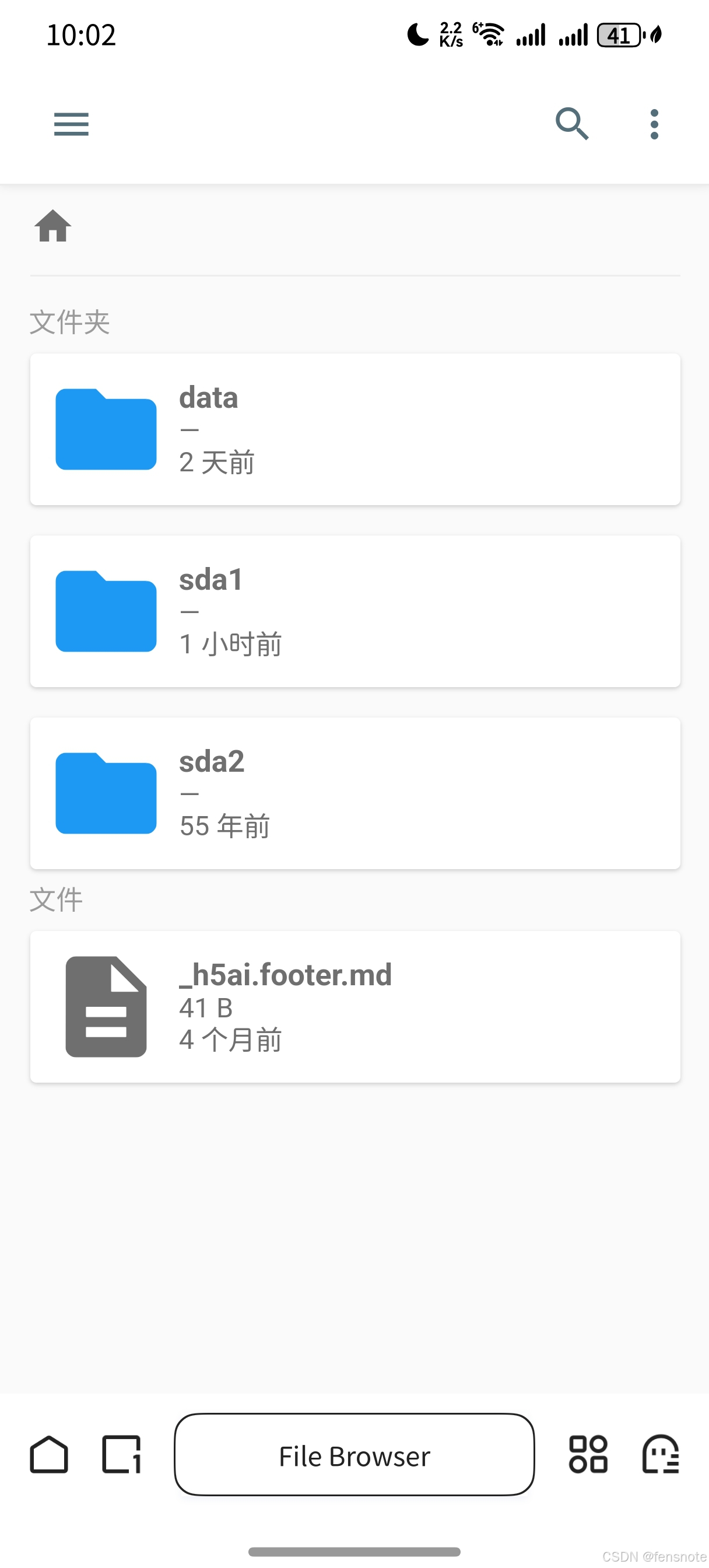Go to the browser home page
The height and width of the screenshot is (1568, 709).
pyautogui.click(x=50, y=1454)
